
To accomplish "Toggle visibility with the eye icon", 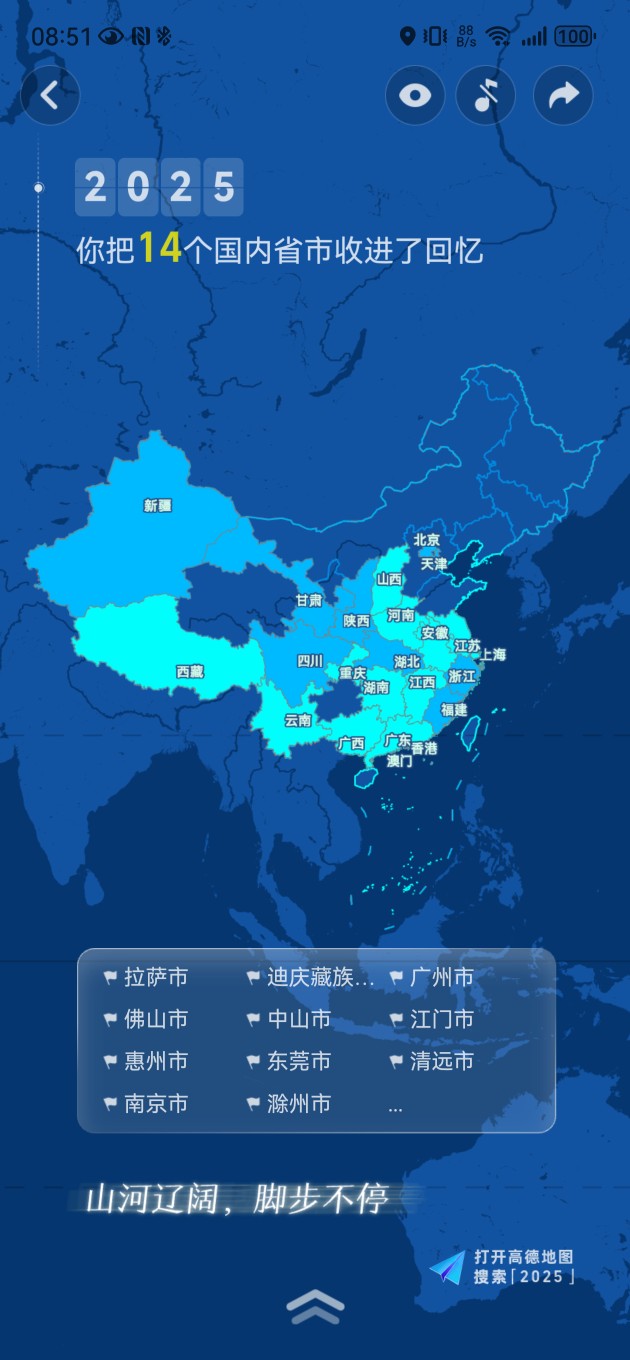I will (x=415, y=95).
